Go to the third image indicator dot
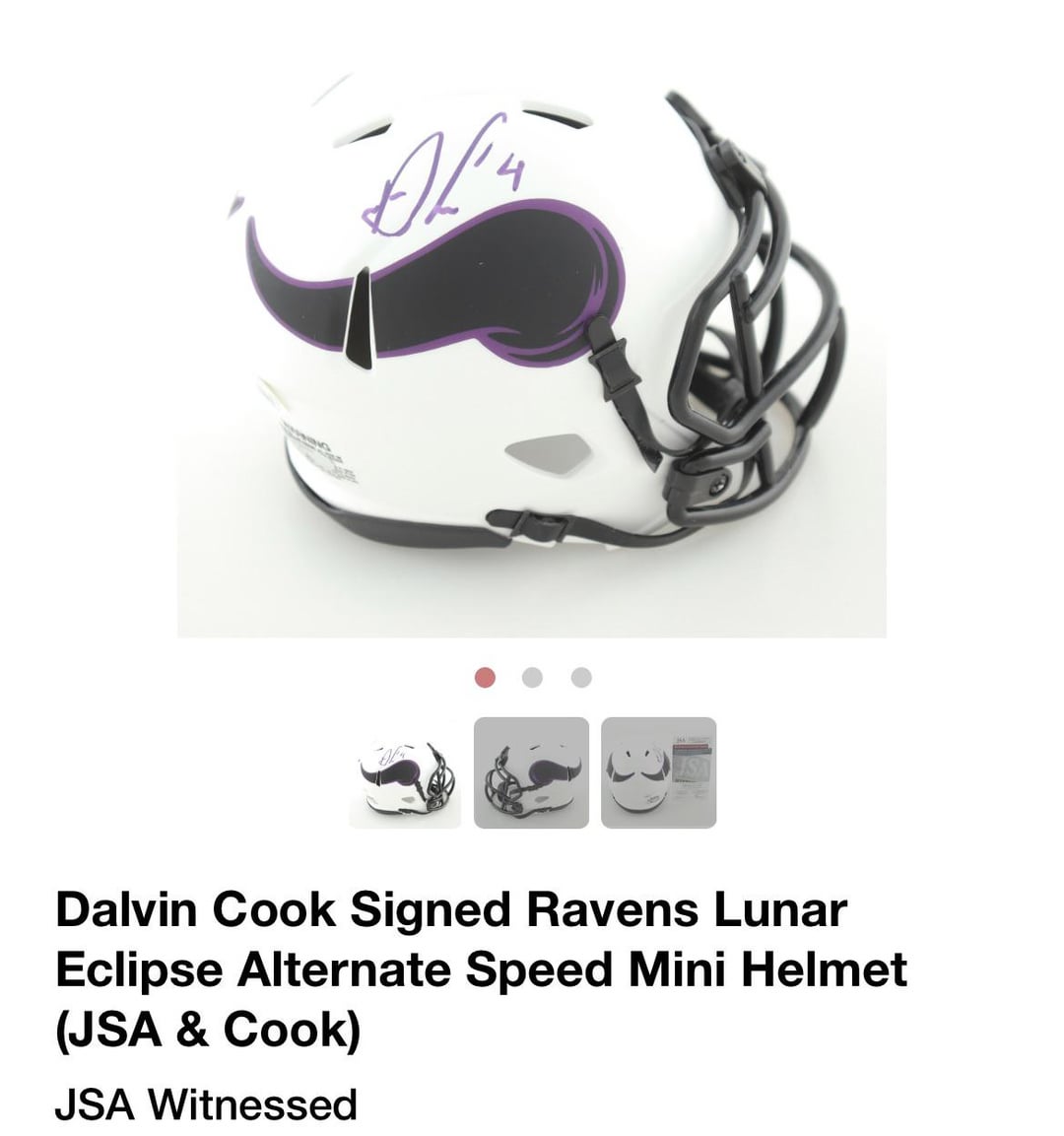Viewport: 1064px width, 1136px height. click(x=581, y=678)
